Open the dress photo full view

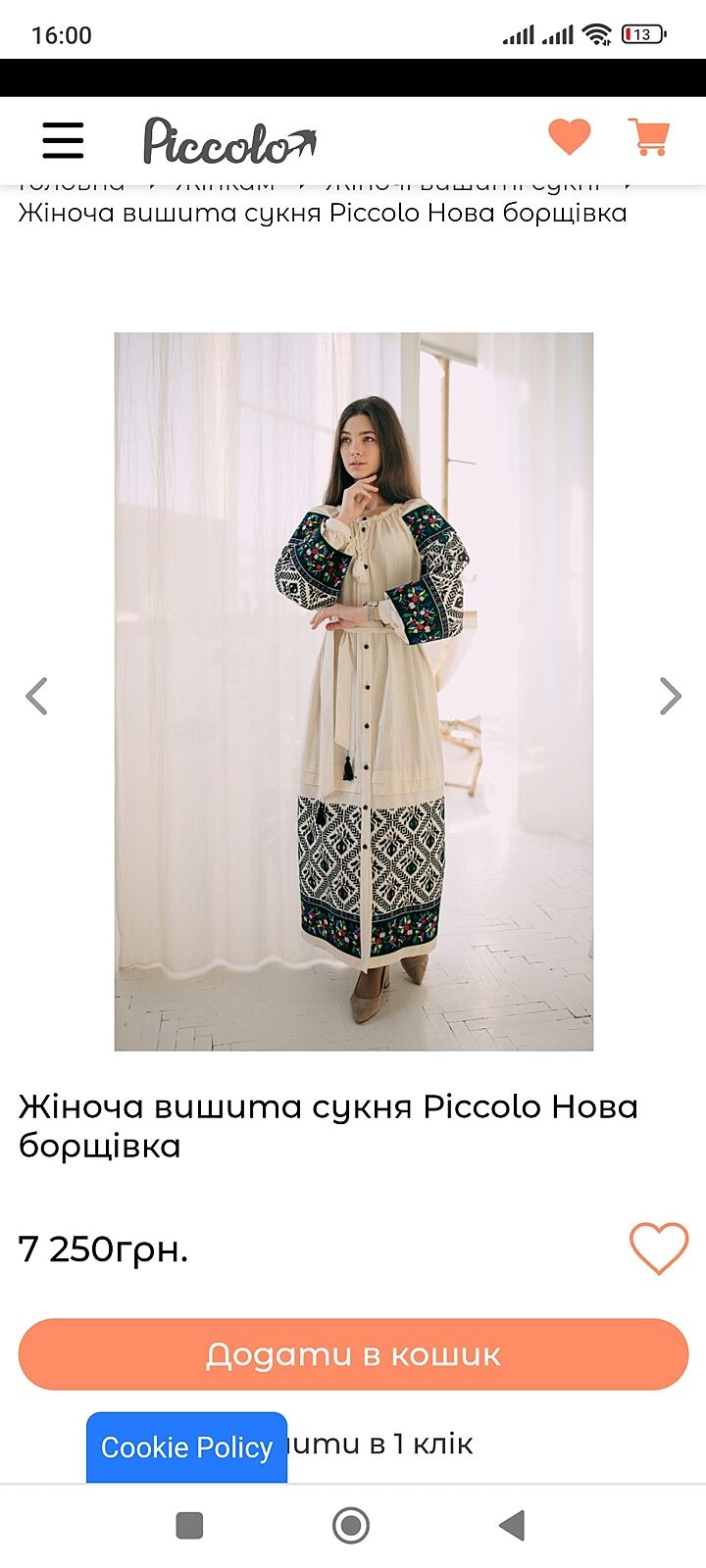(354, 691)
